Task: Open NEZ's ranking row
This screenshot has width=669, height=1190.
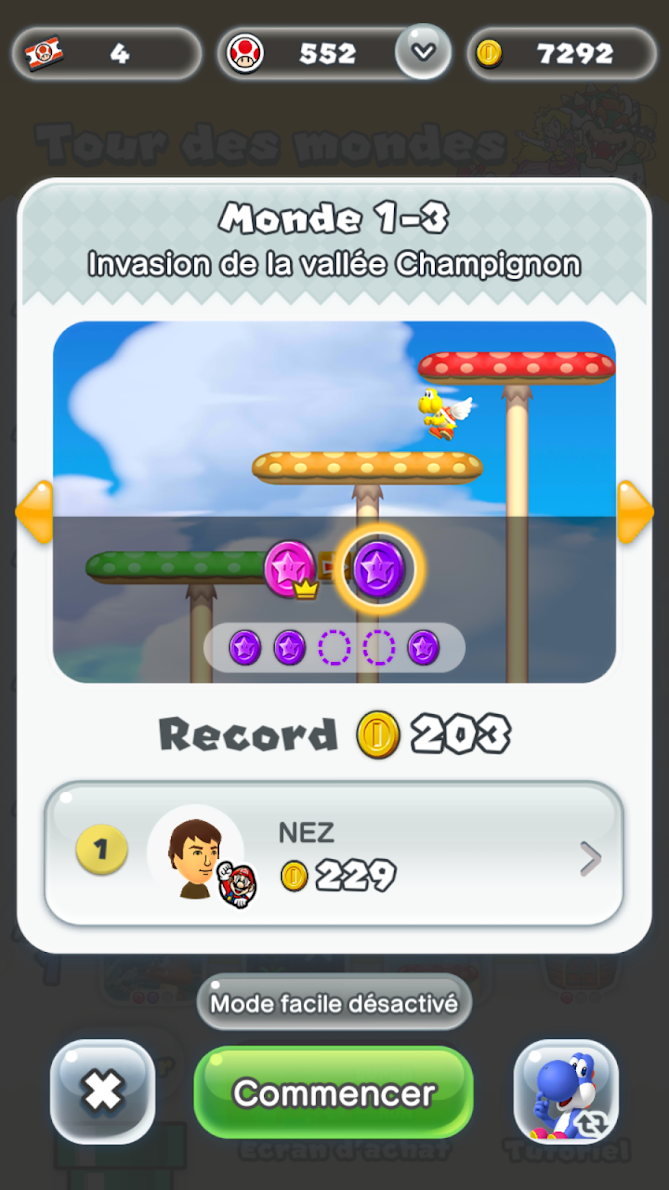Action: pyautogui.click(x=334, y=855)
